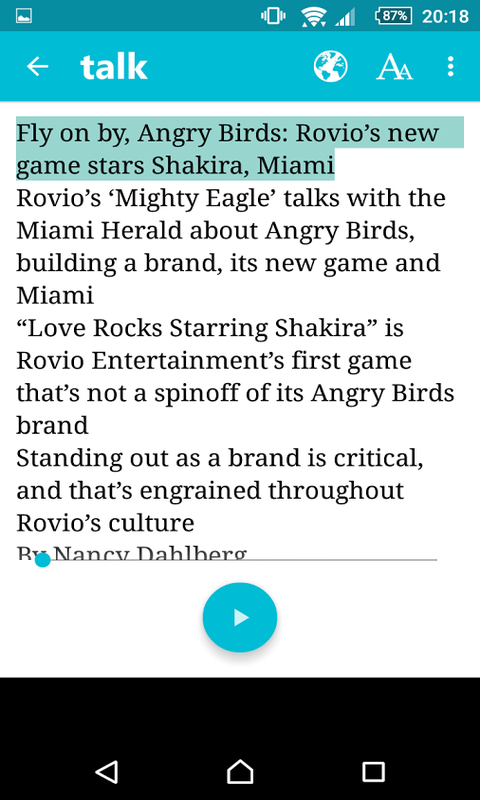Open the globe language icon

tap(331, 67)
